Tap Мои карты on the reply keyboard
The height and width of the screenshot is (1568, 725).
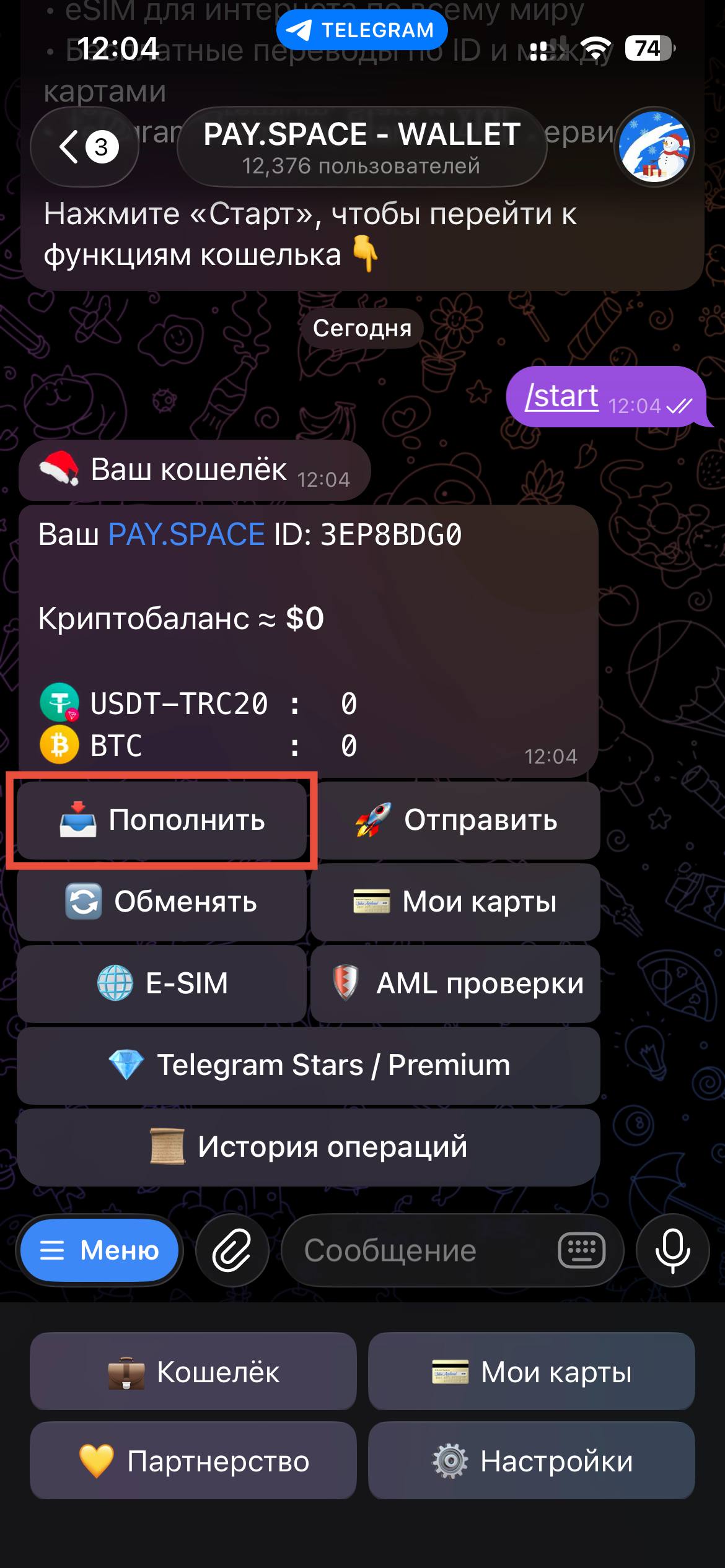[x=532, y=1372]
